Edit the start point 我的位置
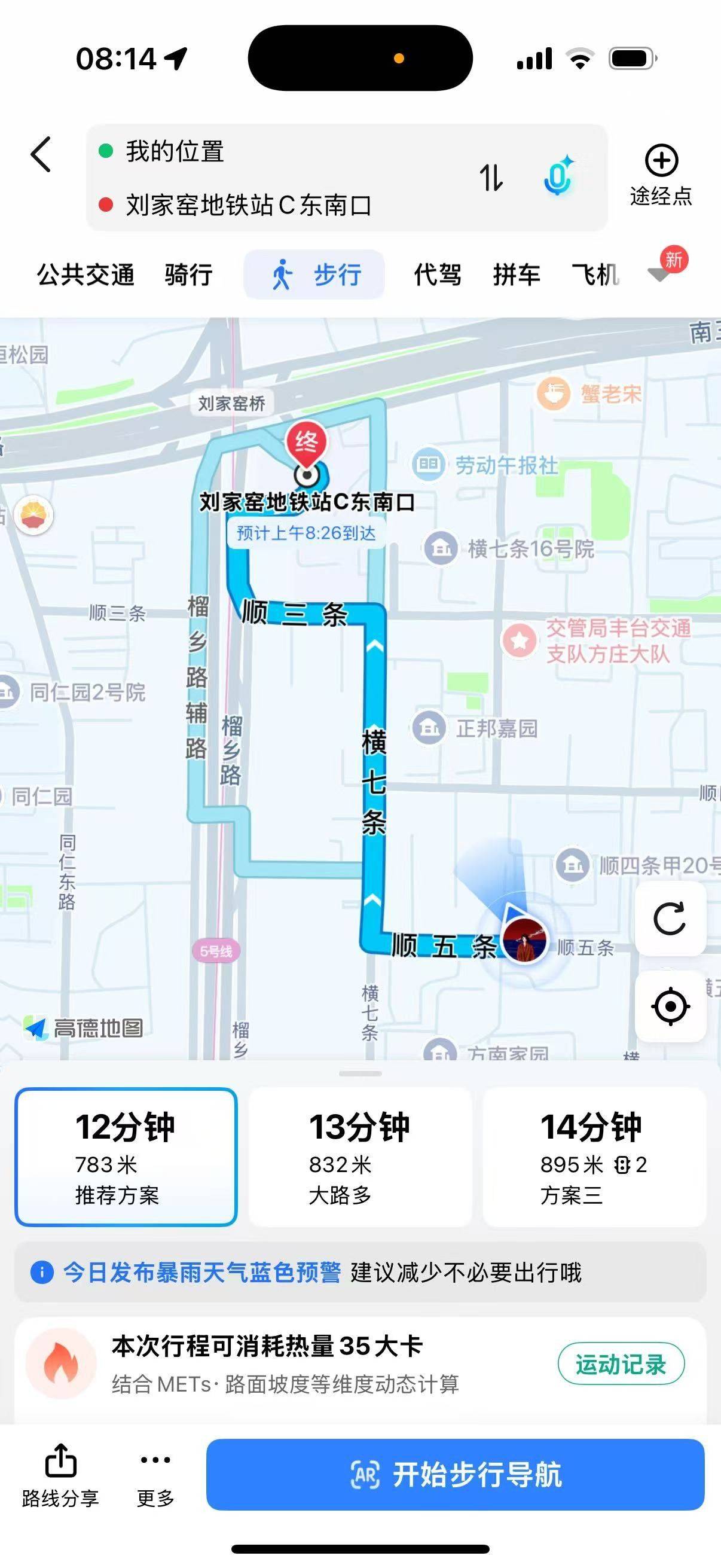The height and width of the screenshot is (1568, 721). (175, 151)
